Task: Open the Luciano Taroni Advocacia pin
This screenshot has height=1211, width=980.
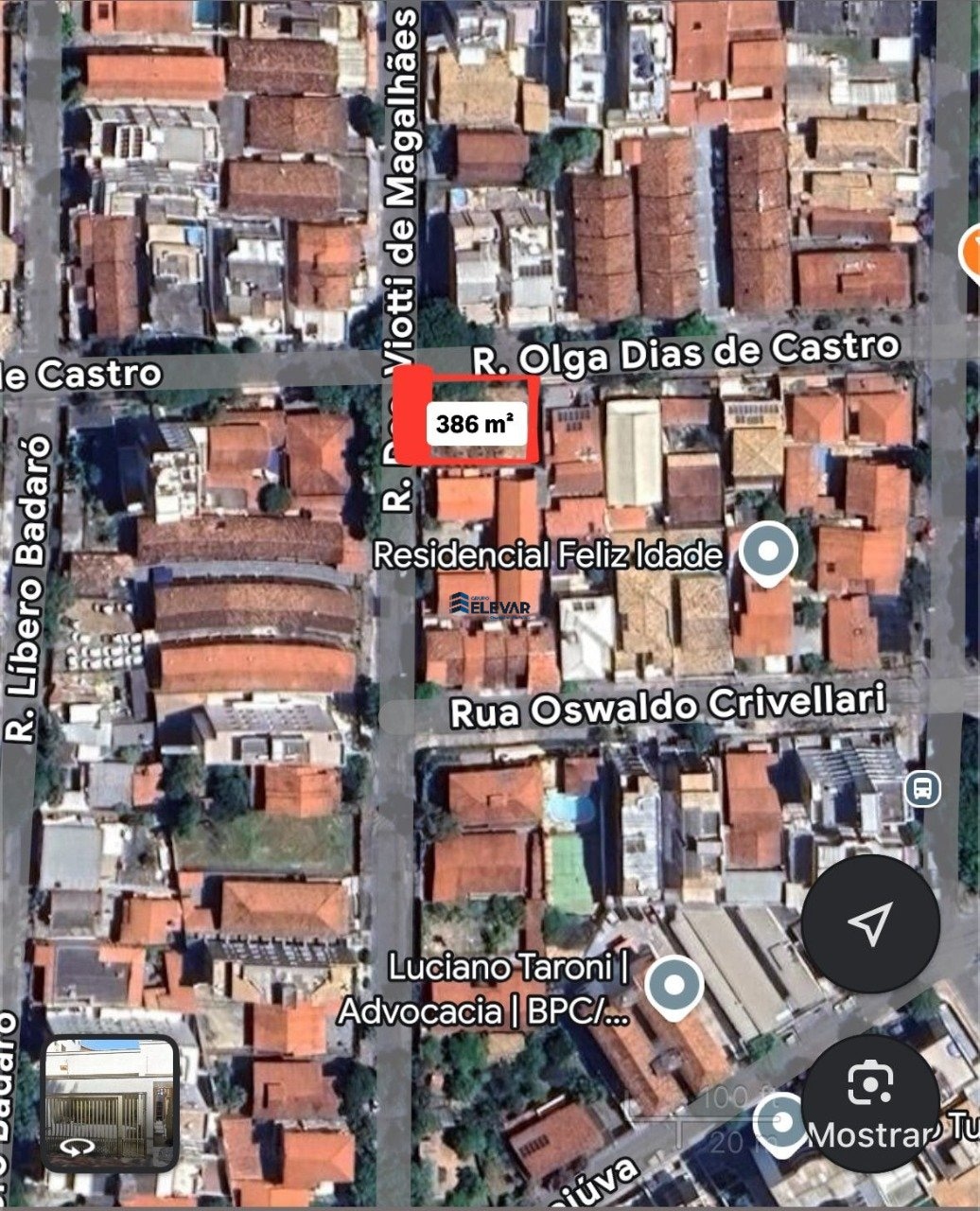Action: (674, 986)
